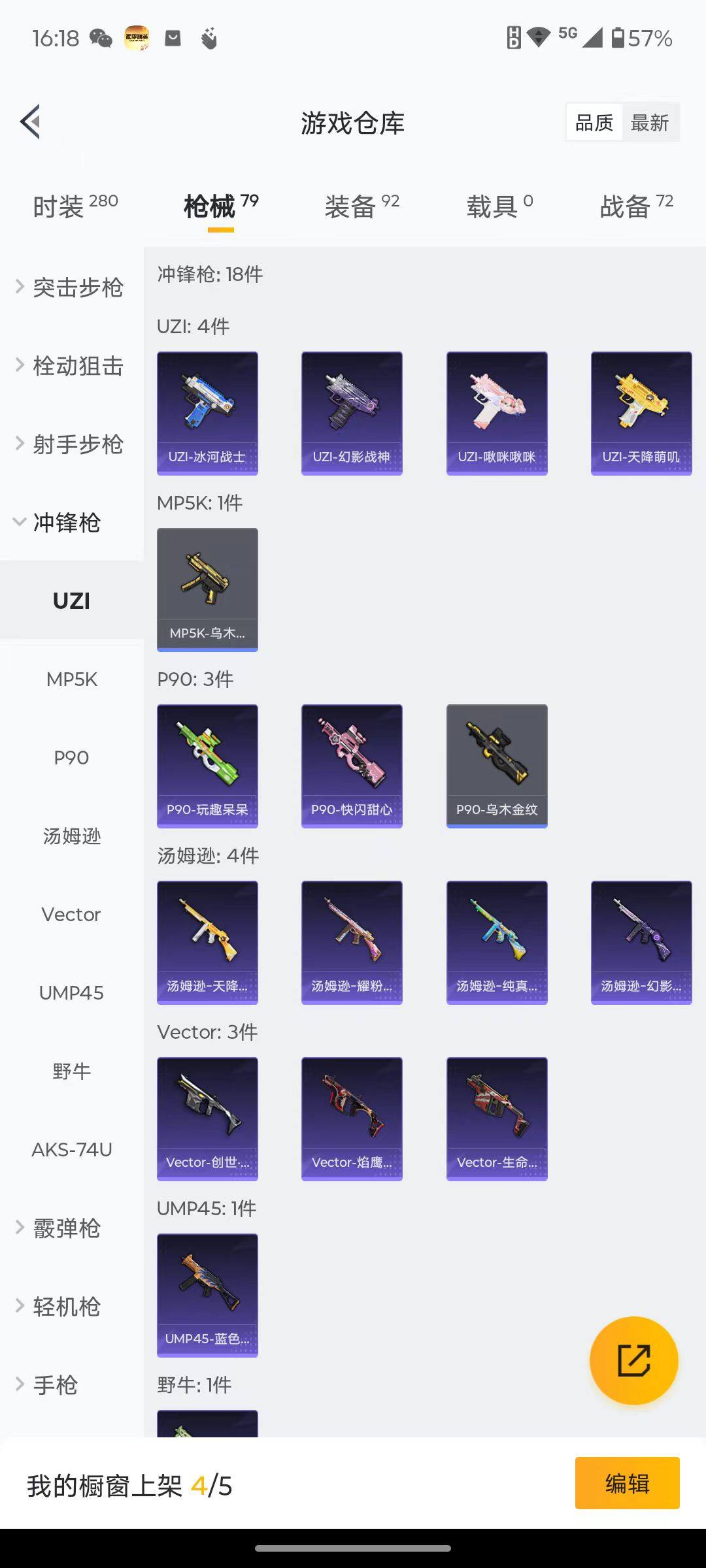The height and width of the screenshot is (1568, 706).
Task: View the P90-乌木金纹 skin
Action: click(x=497, y=766)
